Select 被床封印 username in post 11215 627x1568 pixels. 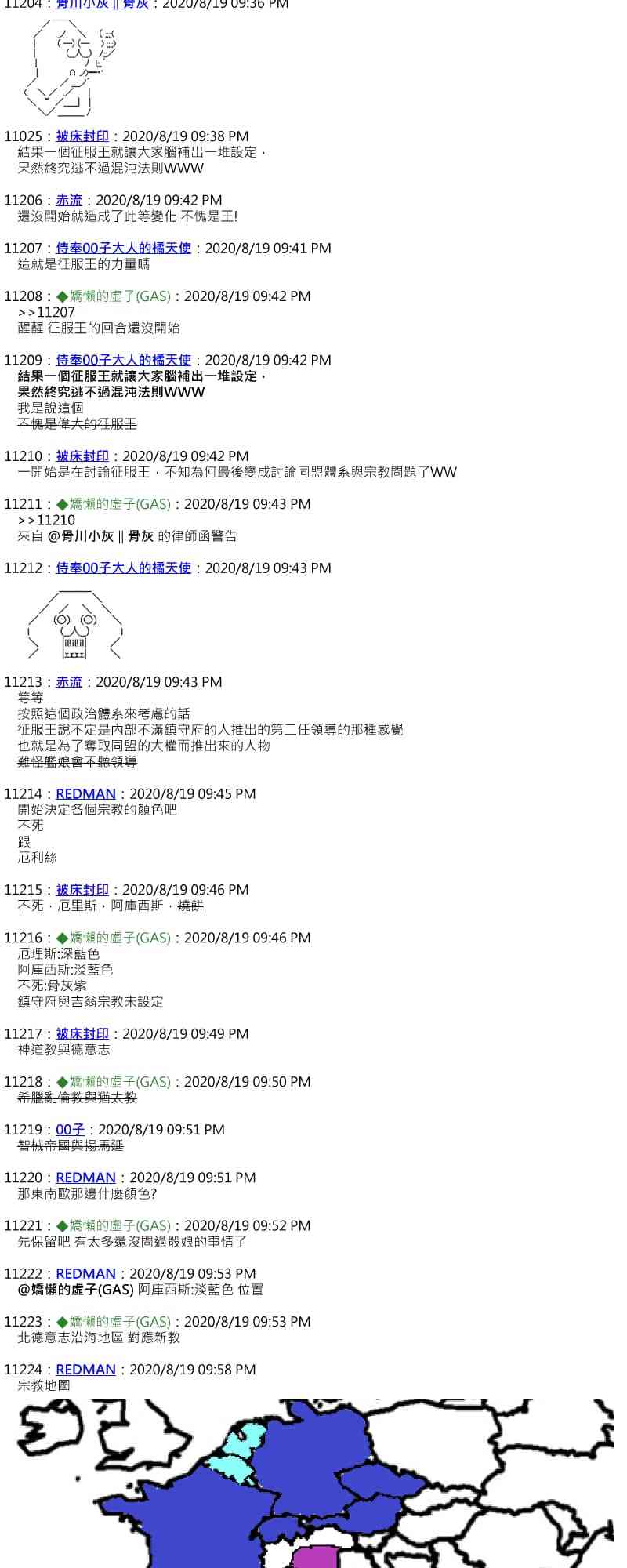82,890
